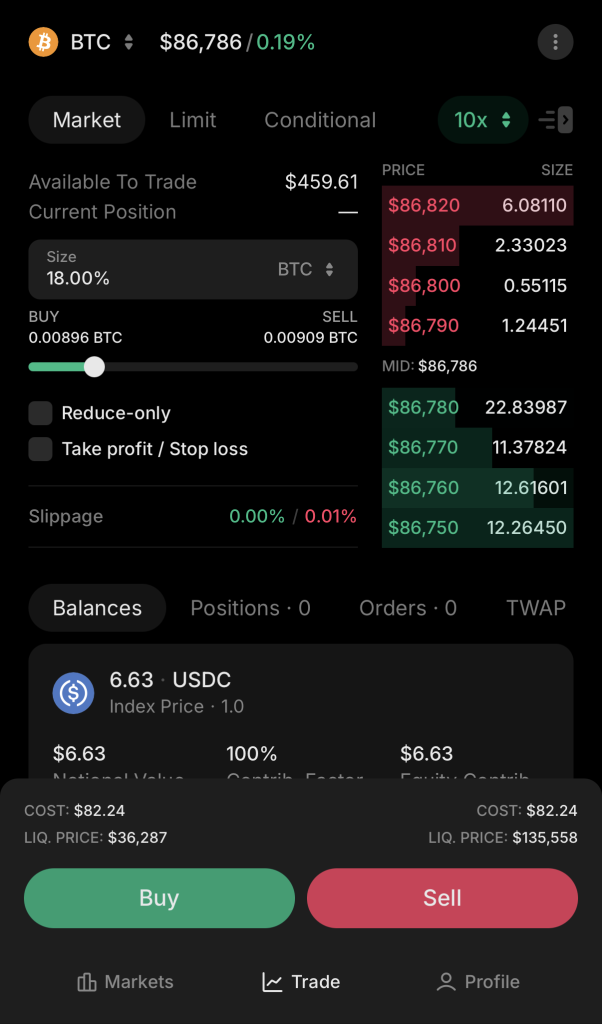Change the 10x leverage setting
602x1024 pixels.
[483, 120]
